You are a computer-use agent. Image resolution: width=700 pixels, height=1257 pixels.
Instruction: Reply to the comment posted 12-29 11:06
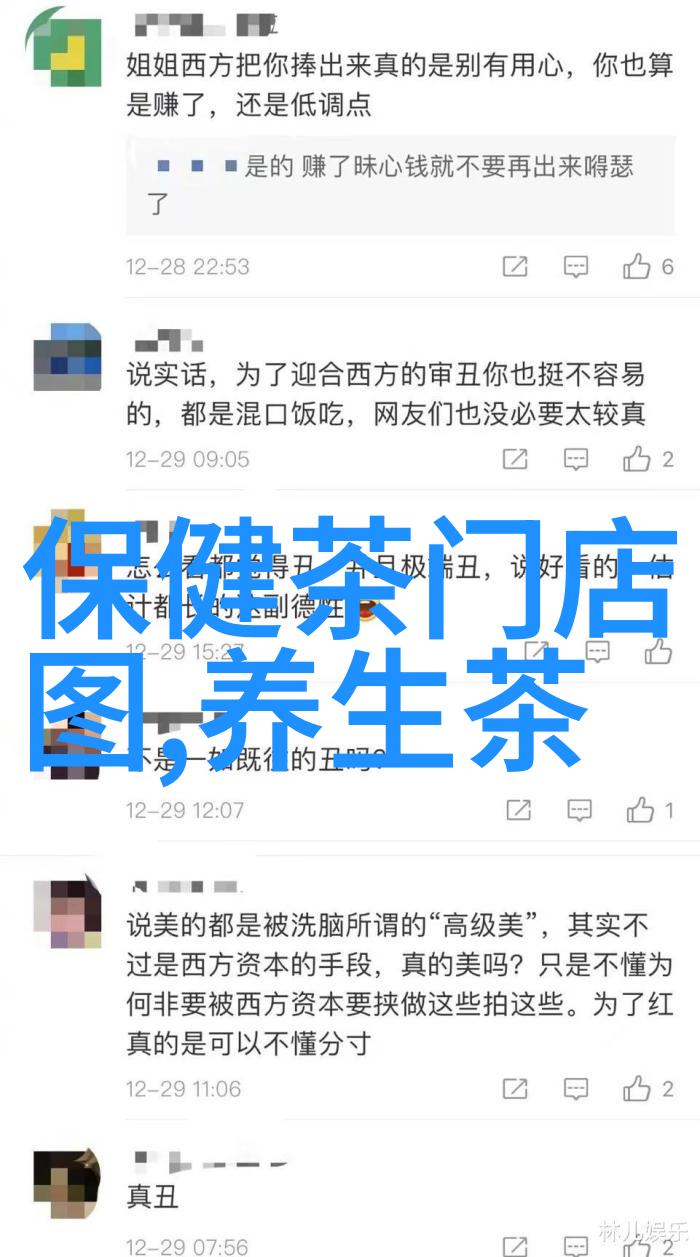pos(577,1088)
